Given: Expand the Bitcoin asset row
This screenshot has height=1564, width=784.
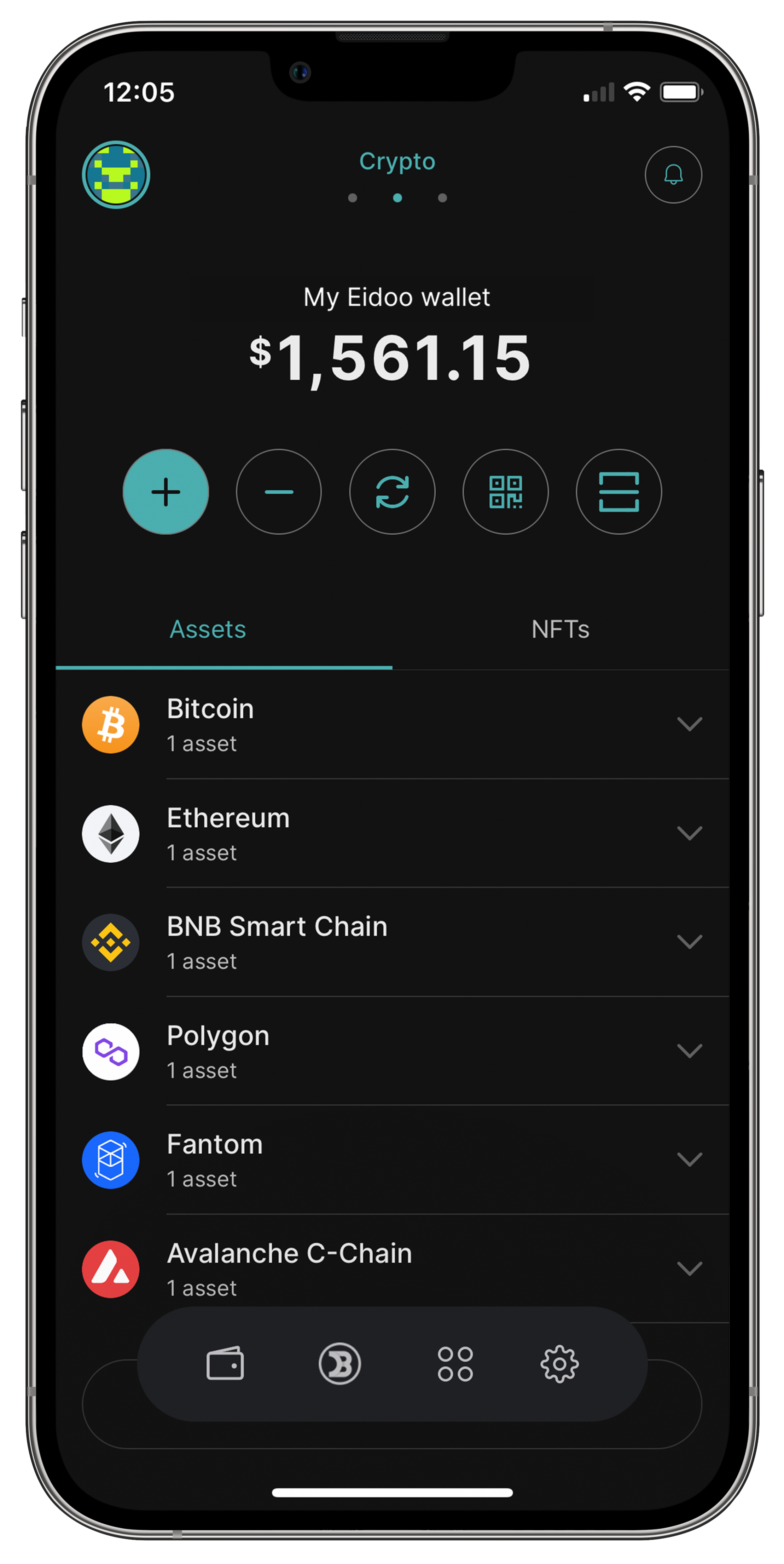Looking at the screenshot, I should (689, 724).
